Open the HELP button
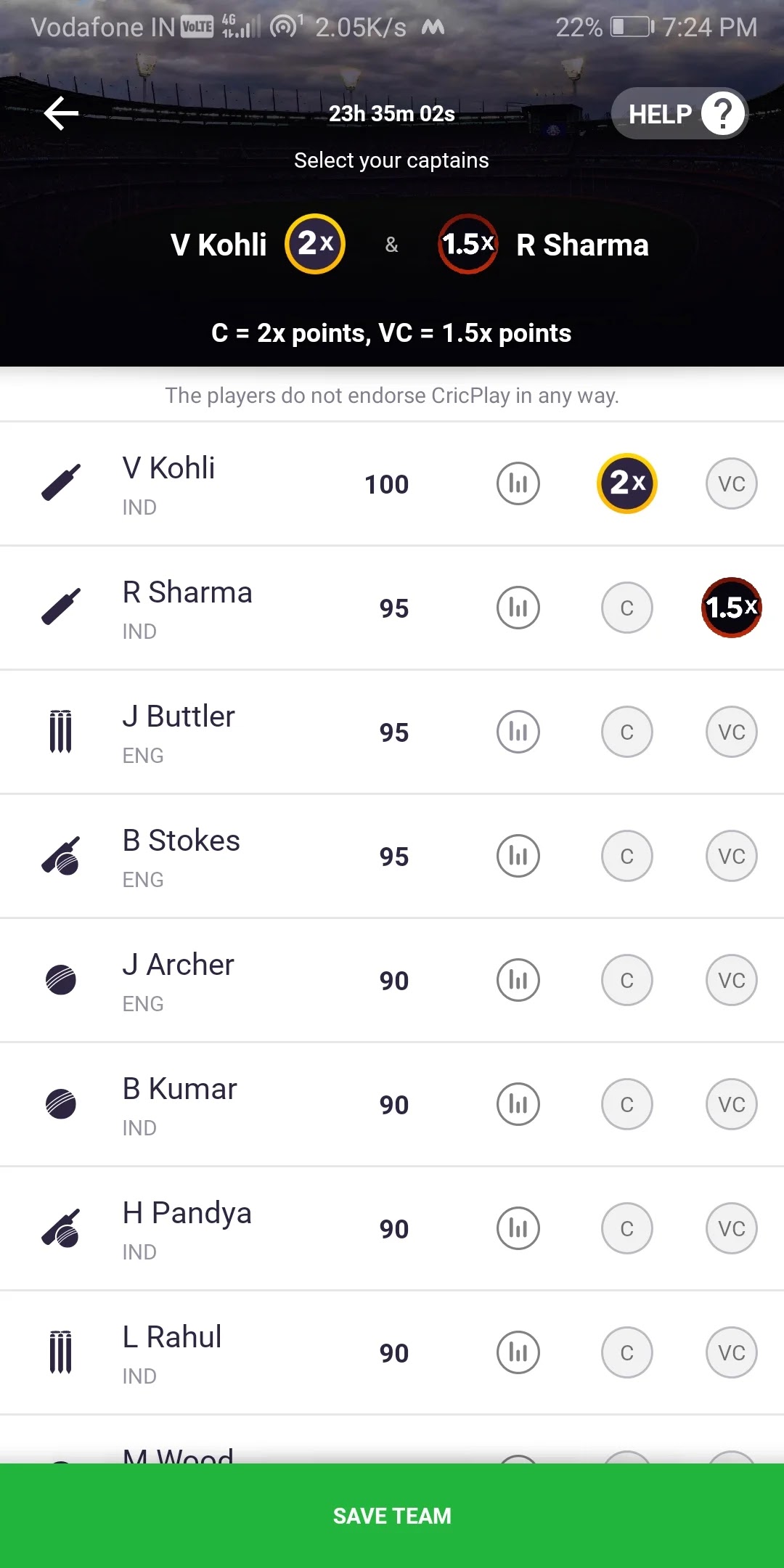The width and height of the screenshot is (784, 1568). [x=679, y=113]
